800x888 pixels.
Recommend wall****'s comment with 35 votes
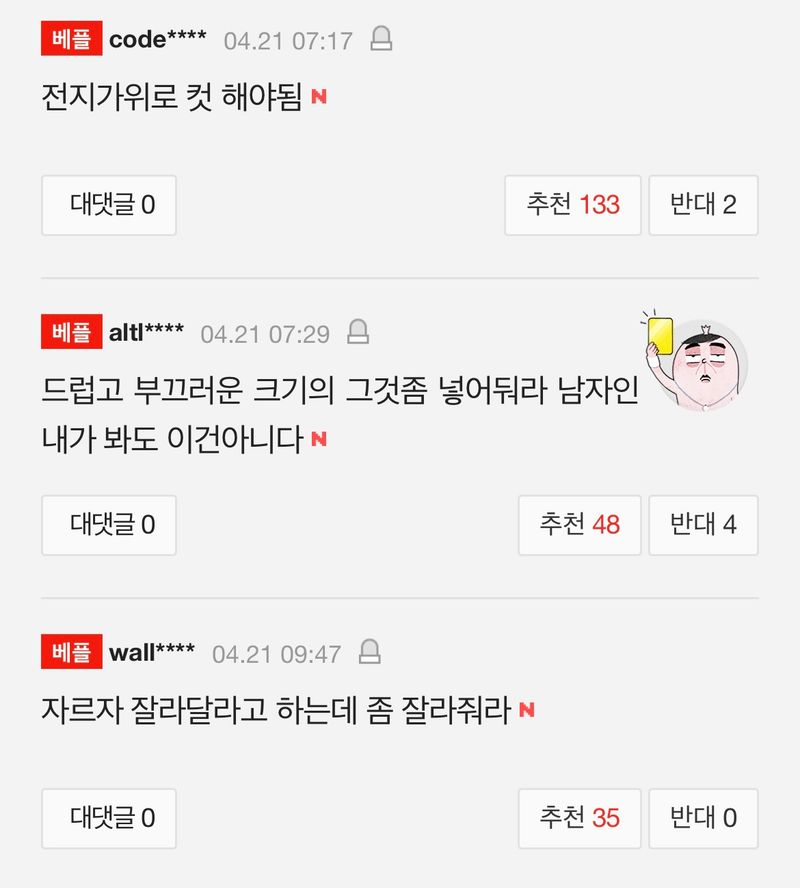click(x=580, y=818)
